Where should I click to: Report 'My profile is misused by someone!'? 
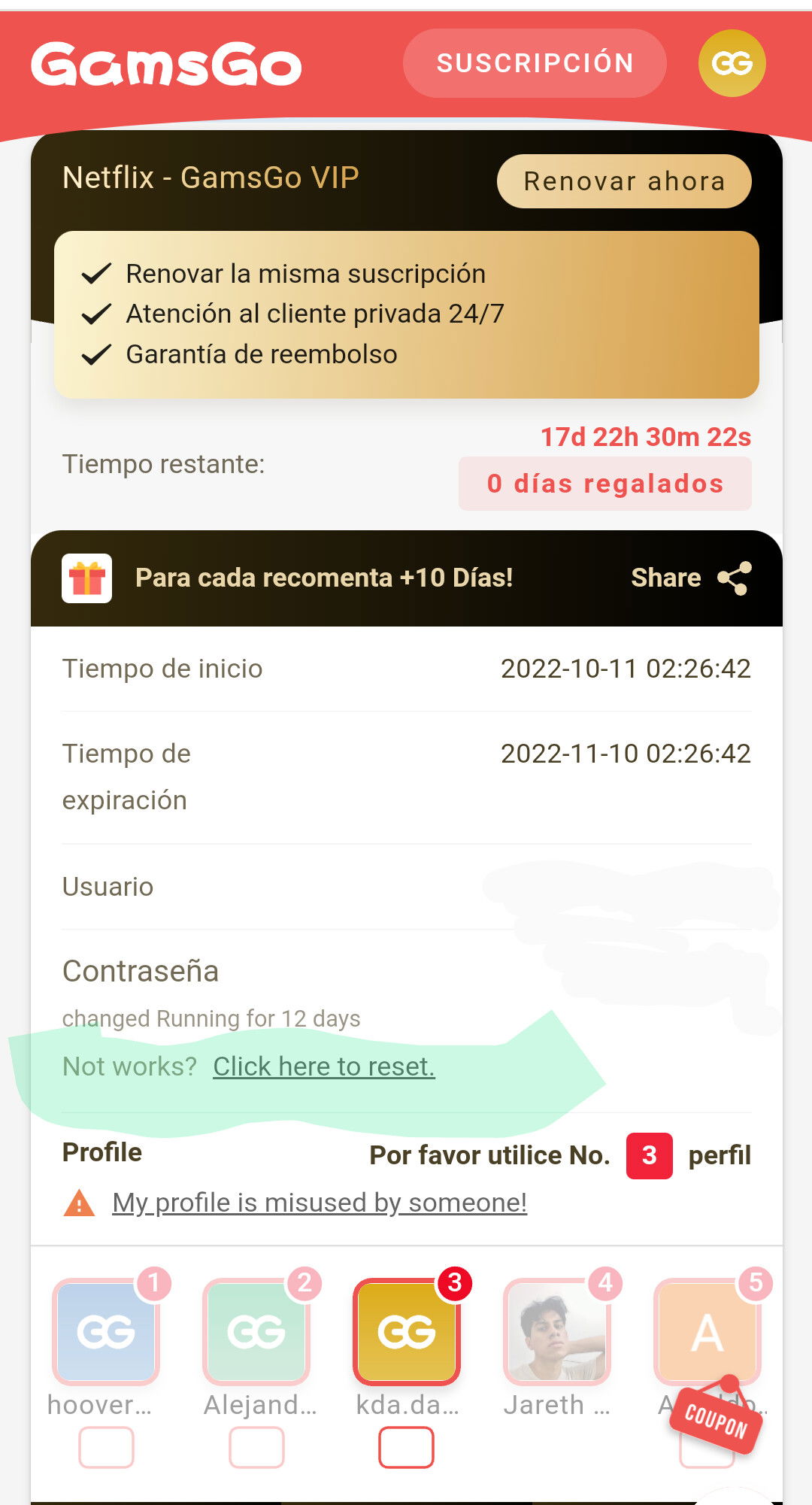(320, 1202)
